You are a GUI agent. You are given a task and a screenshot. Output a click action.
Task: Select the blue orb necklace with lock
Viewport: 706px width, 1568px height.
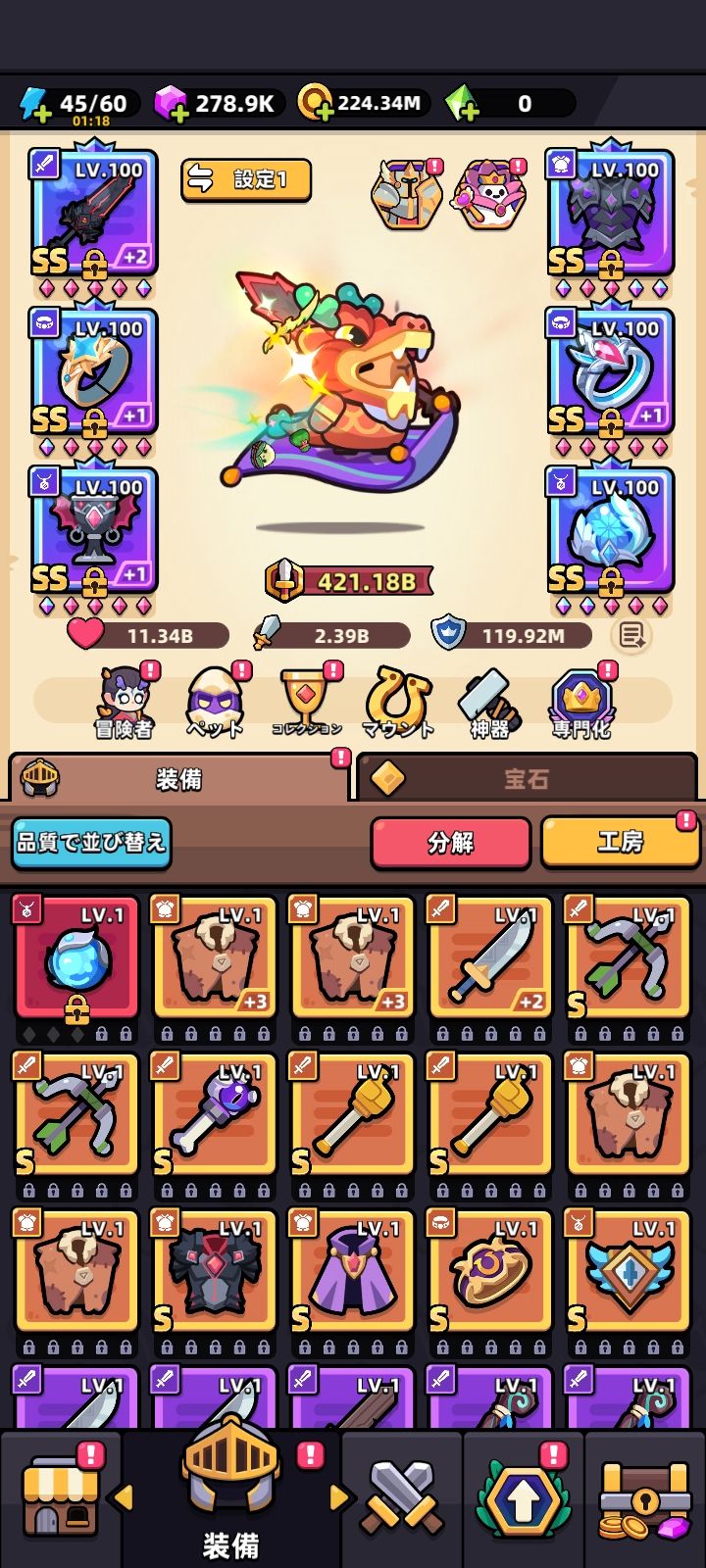(x=76, y=960)
